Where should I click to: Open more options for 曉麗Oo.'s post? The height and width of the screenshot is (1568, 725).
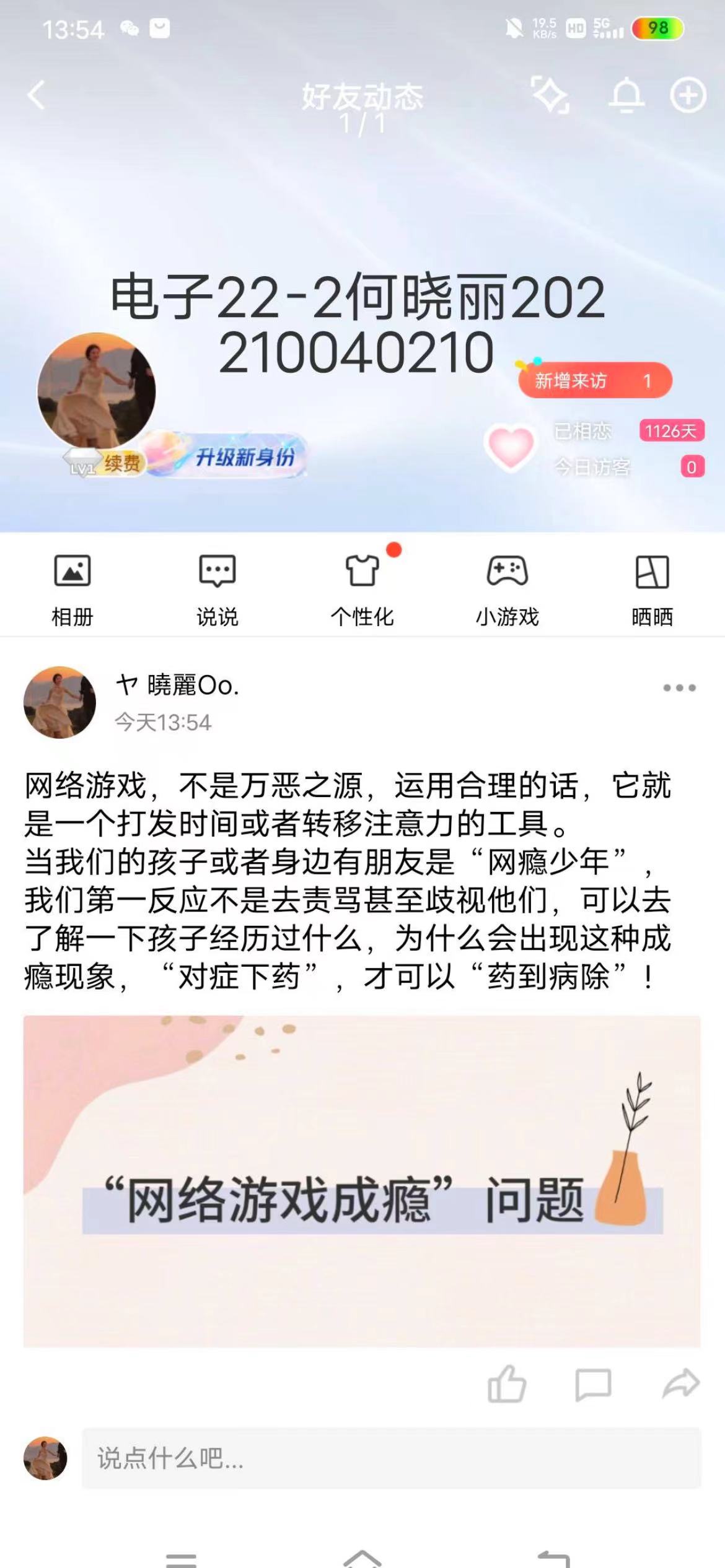point(679,687)
